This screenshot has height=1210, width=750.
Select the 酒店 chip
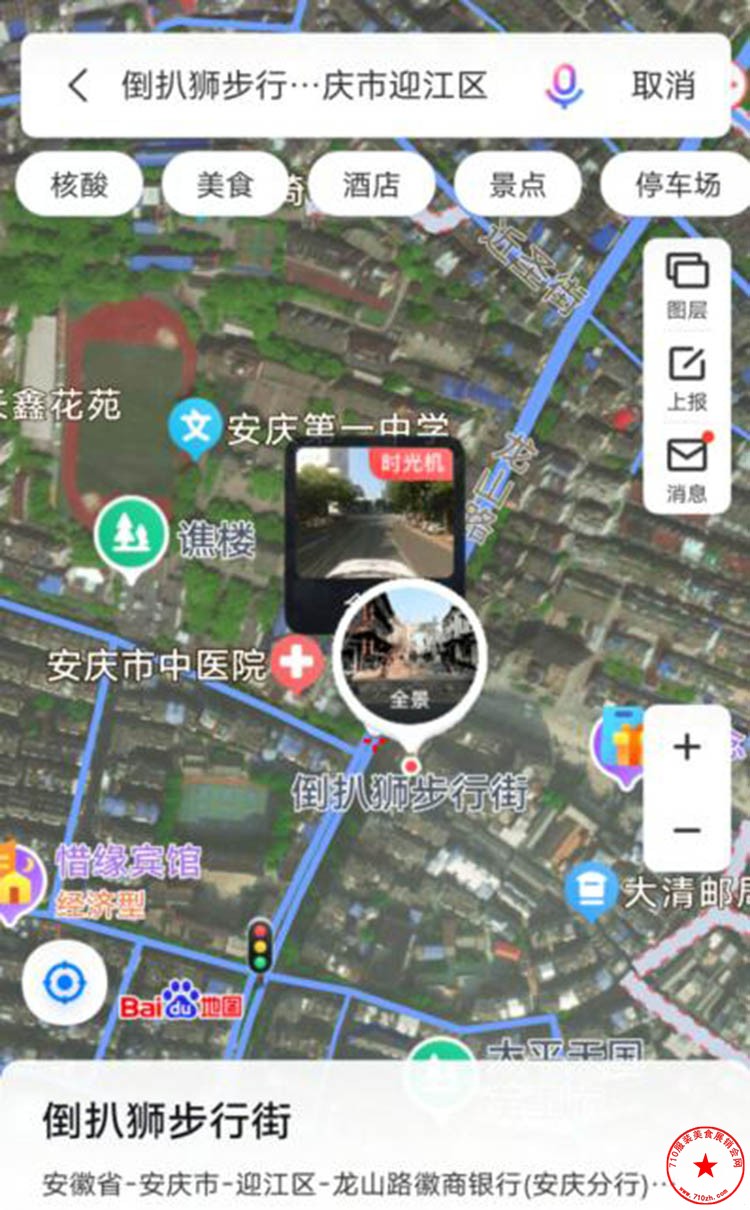371,184
